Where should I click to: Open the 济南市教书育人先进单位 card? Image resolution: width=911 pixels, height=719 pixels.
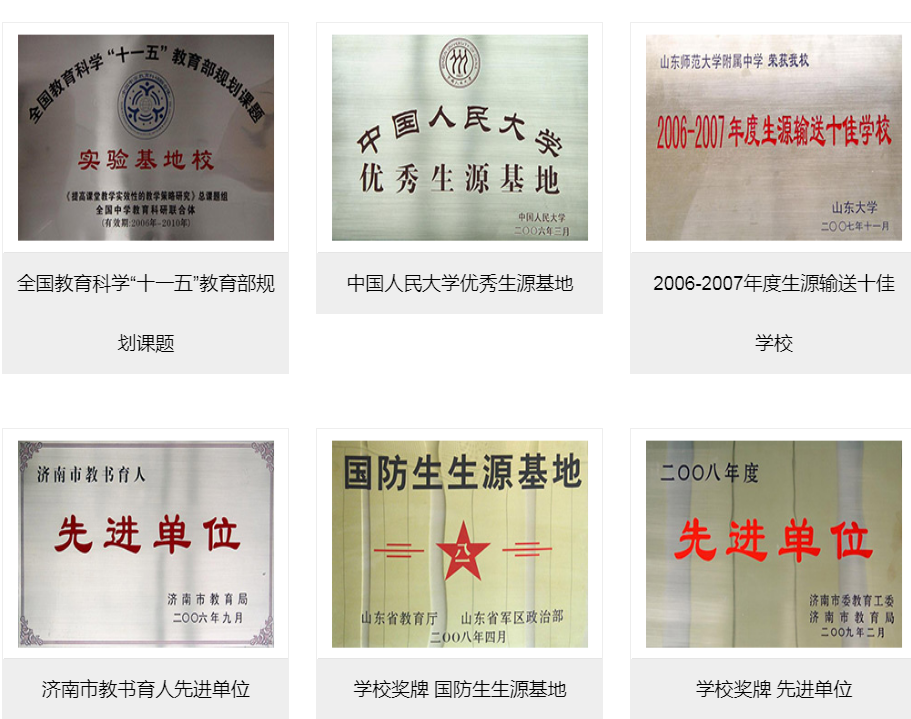tap(146, 545)
